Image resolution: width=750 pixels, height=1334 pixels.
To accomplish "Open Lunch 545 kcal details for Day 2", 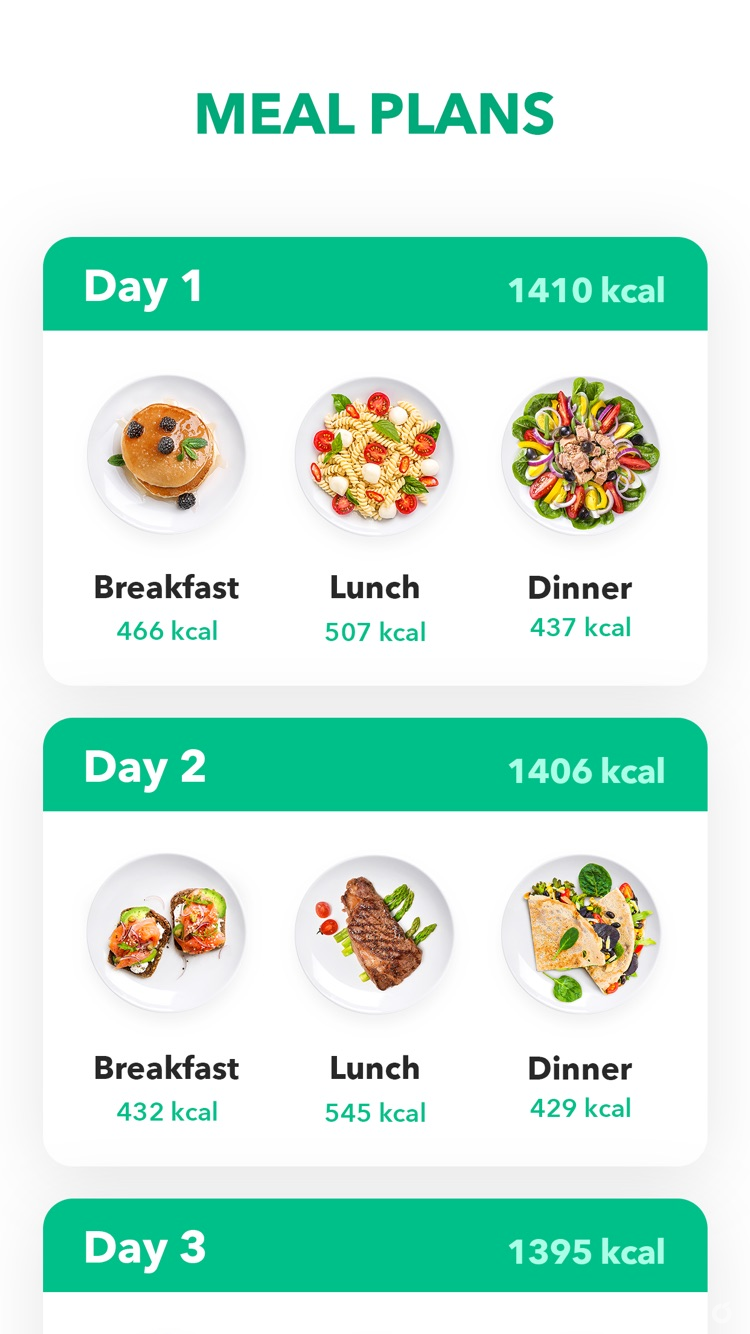I will pyautogui.click(x=375, y=1086).
